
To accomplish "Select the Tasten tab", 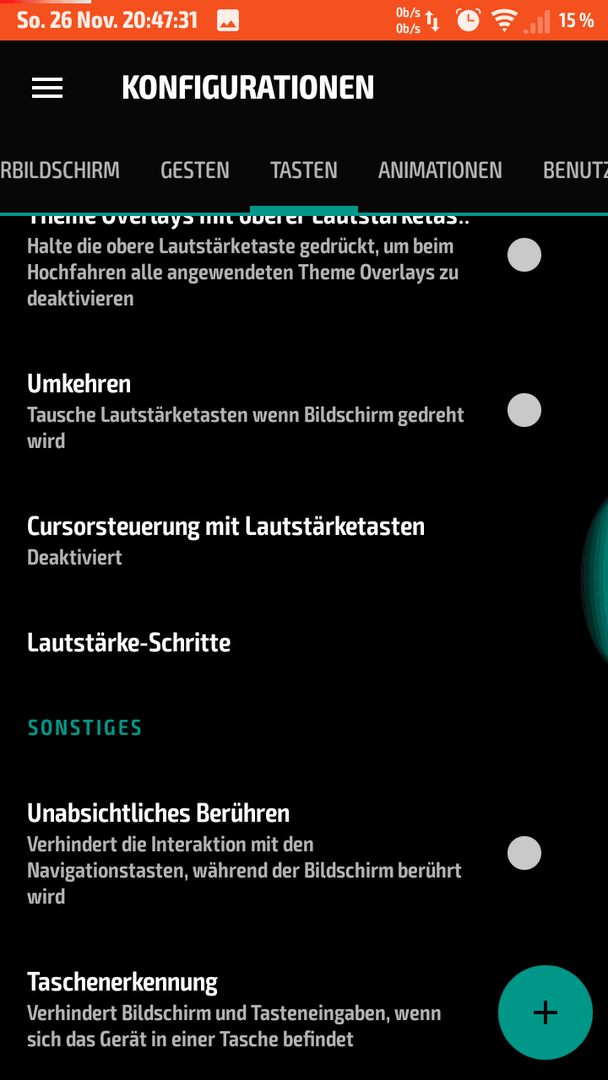I will point(304,170).
